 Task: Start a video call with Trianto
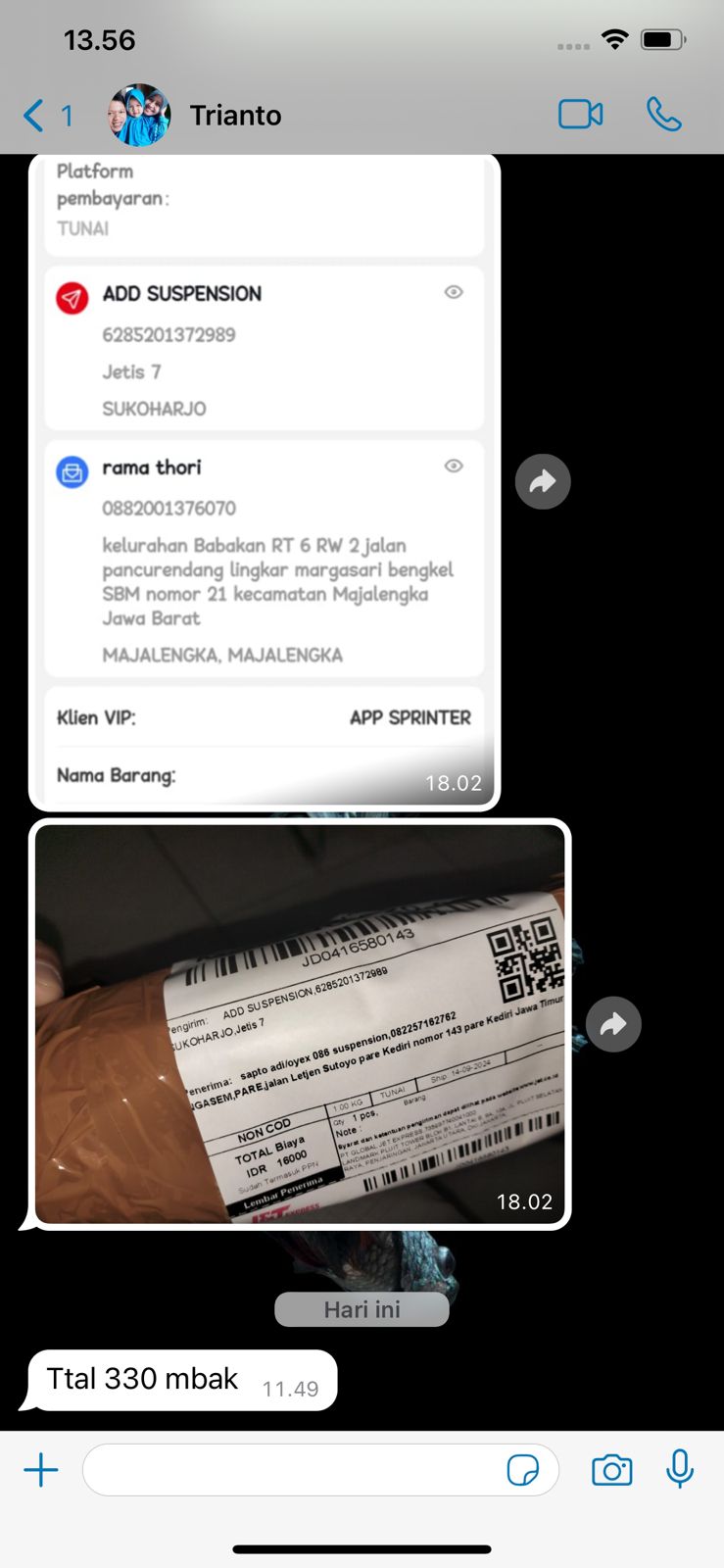tap(580, 115)
